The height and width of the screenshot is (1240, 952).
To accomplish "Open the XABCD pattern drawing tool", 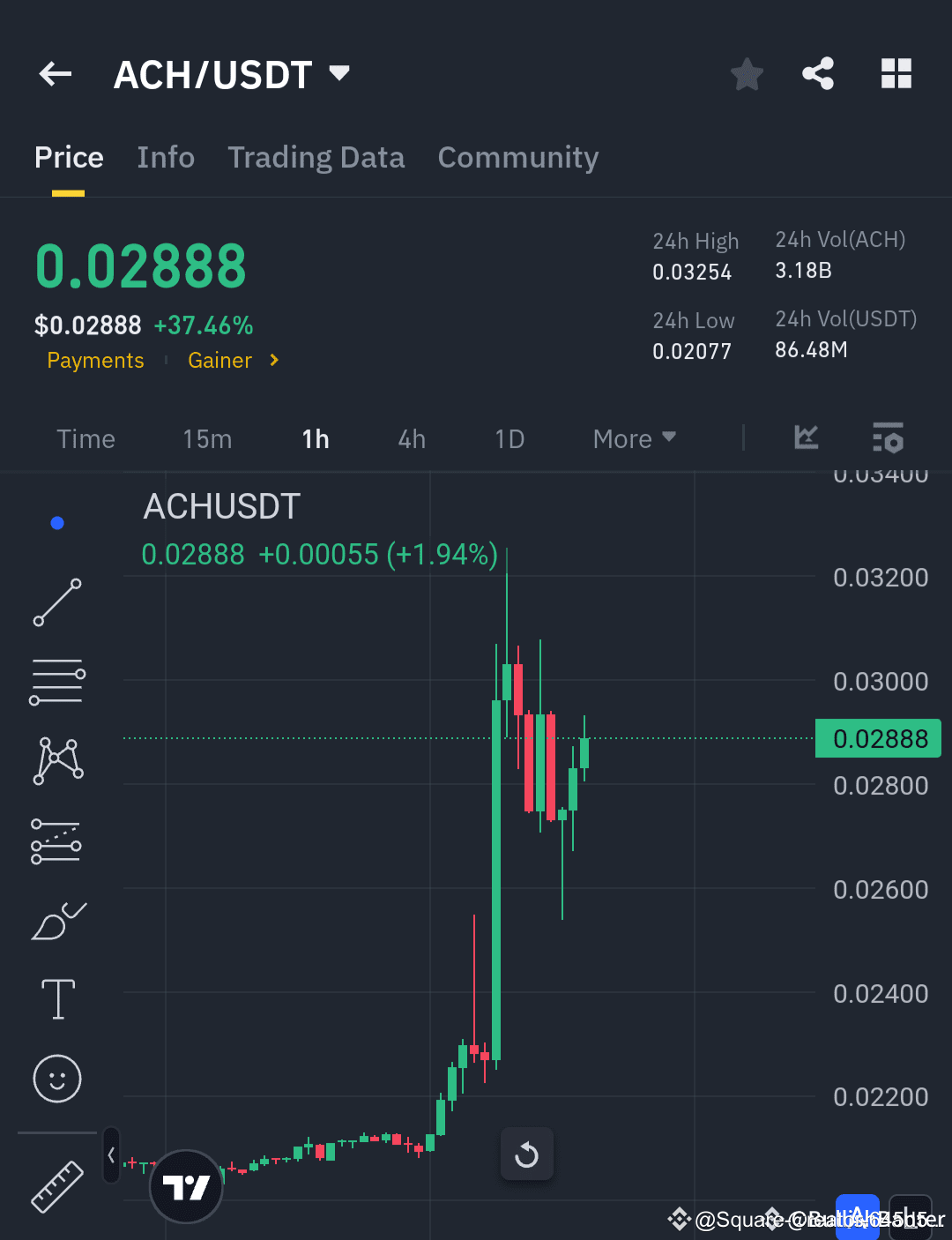I will pos(56,759).
